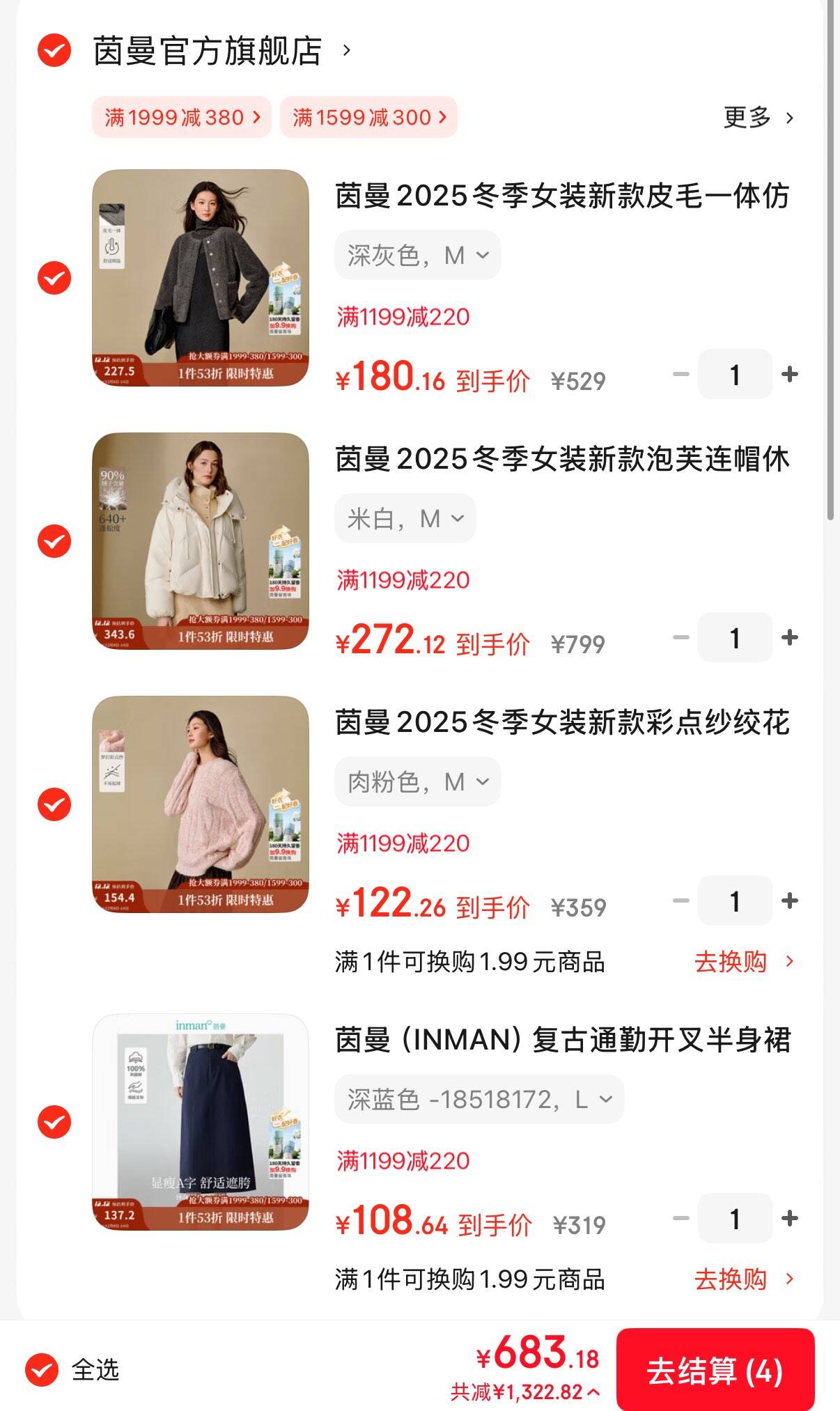Change the 深灰色, M variant dropdown
This screenshot has height=1411, width=840.
[x=417, y=256]
